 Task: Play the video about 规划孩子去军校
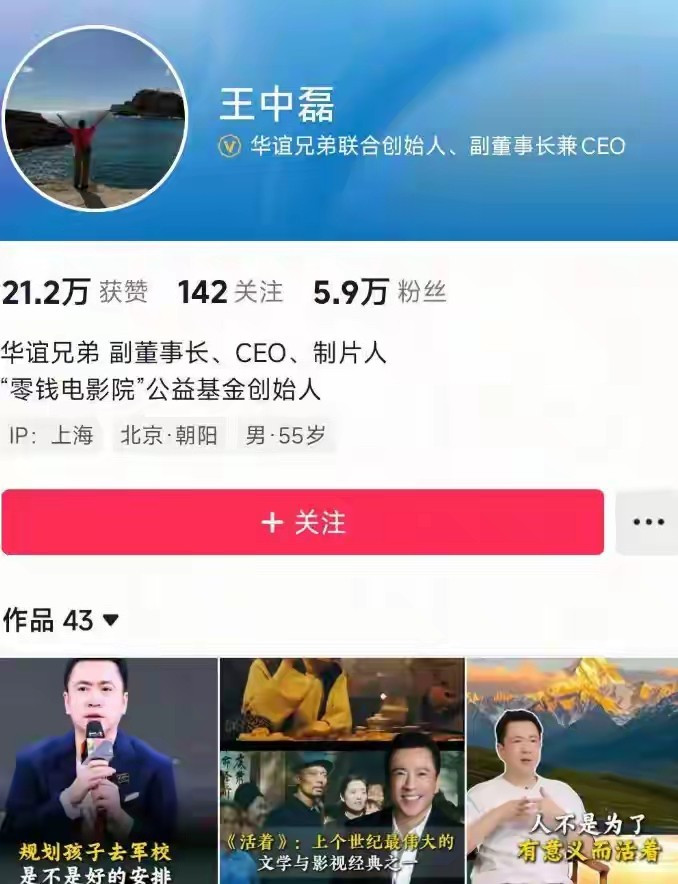108,770
